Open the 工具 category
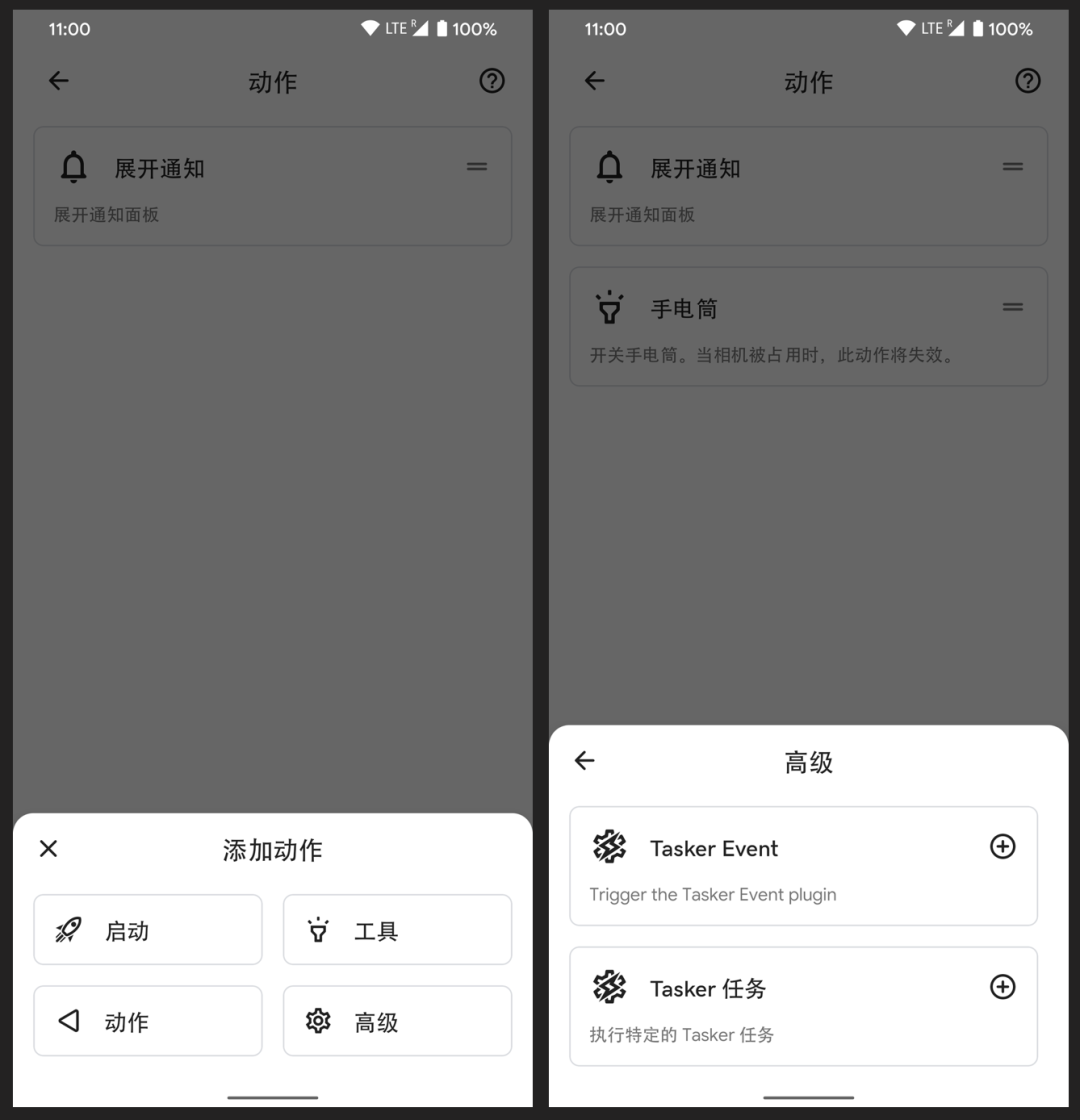Image resolution: width=1080 pixels, height=1120 pixels. [x=397, y=930]
